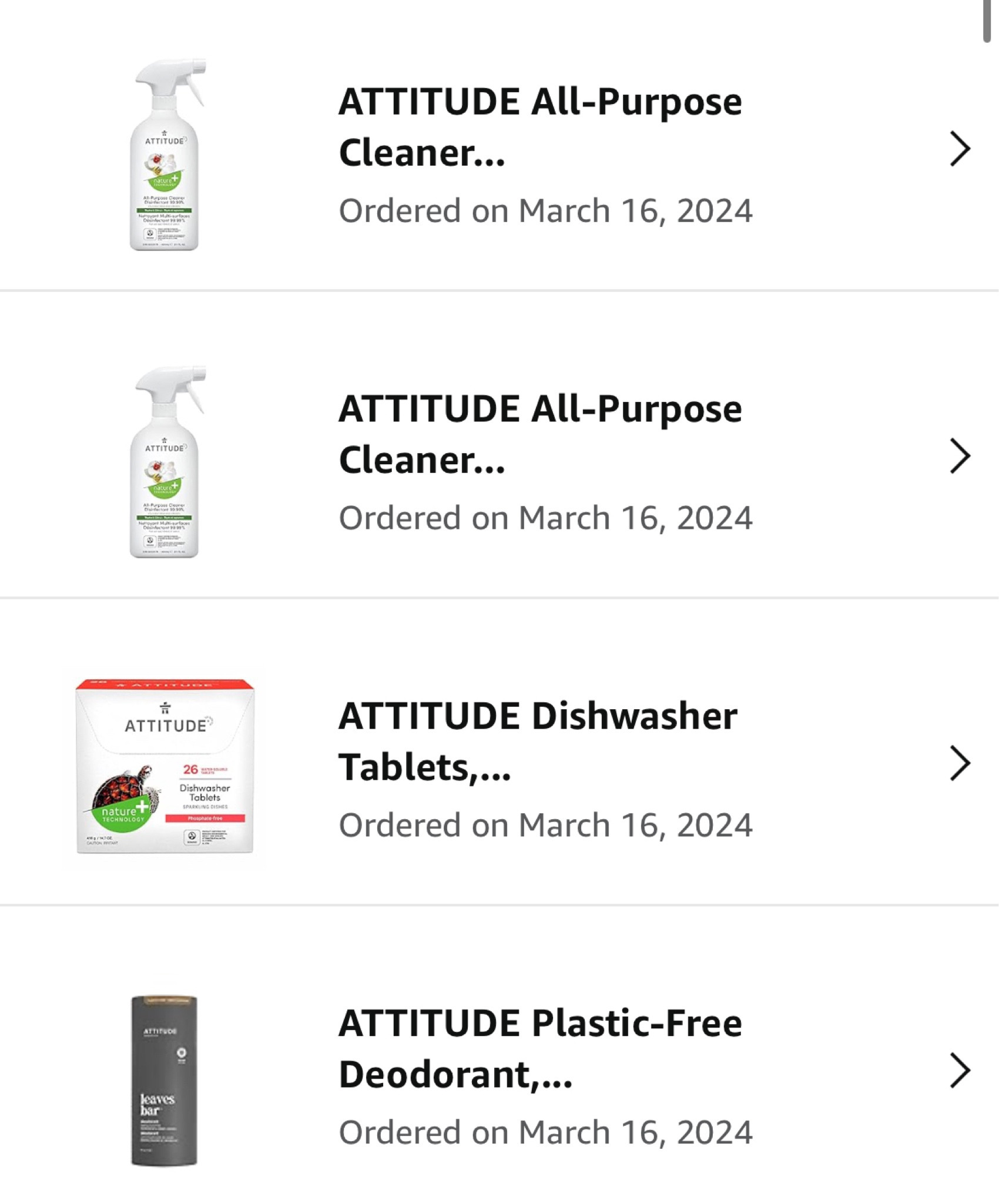View the ATTITUDE Plastic-Free Deodorant order
The width and height of the screenshot is (999, 1204).
539,1049
